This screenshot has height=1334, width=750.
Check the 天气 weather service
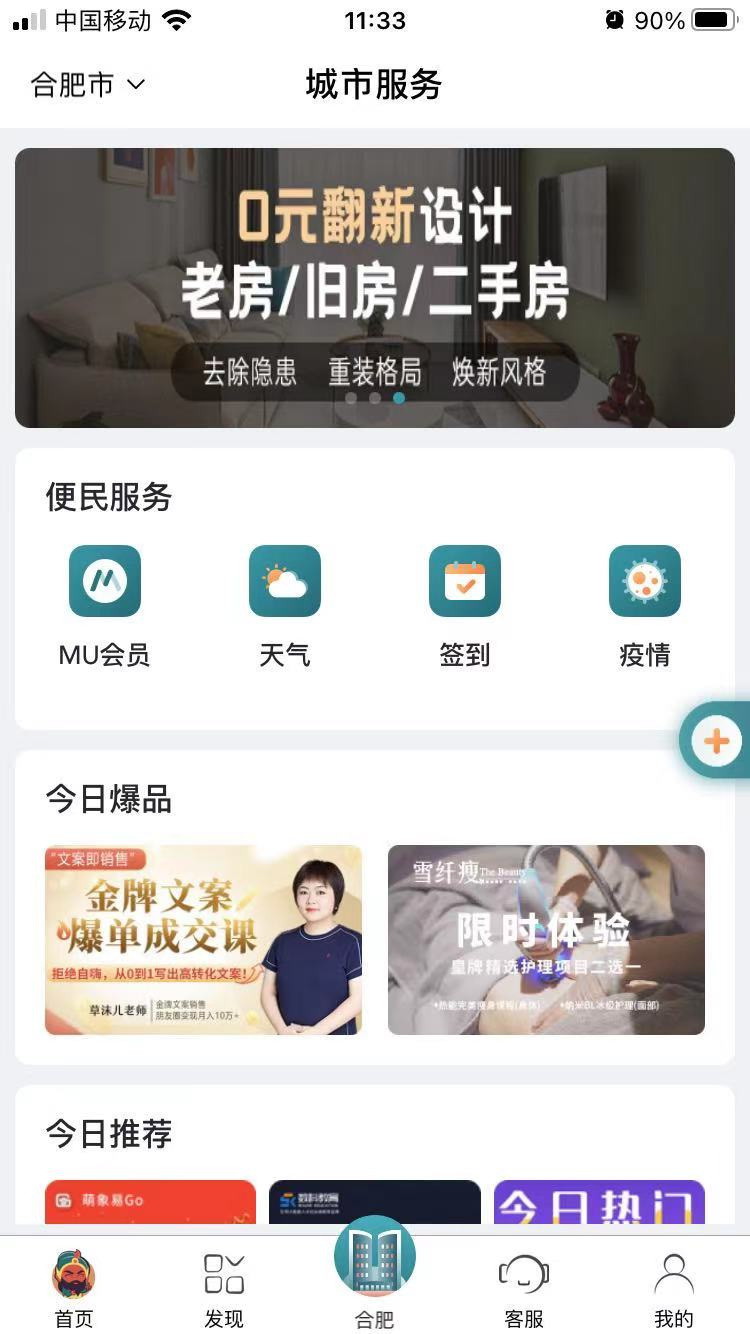coord(285,582)
